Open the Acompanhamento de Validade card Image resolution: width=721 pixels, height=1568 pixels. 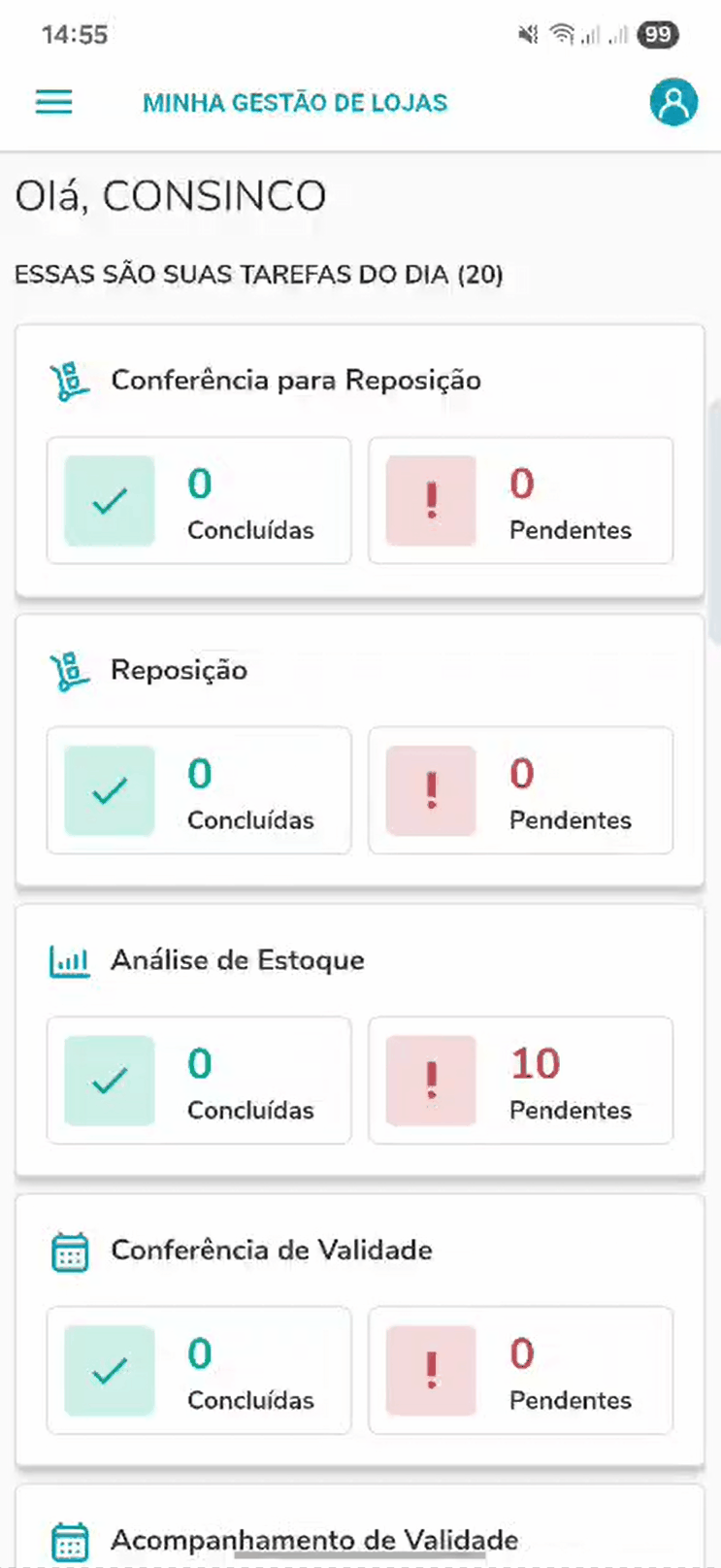point(314,1539)
